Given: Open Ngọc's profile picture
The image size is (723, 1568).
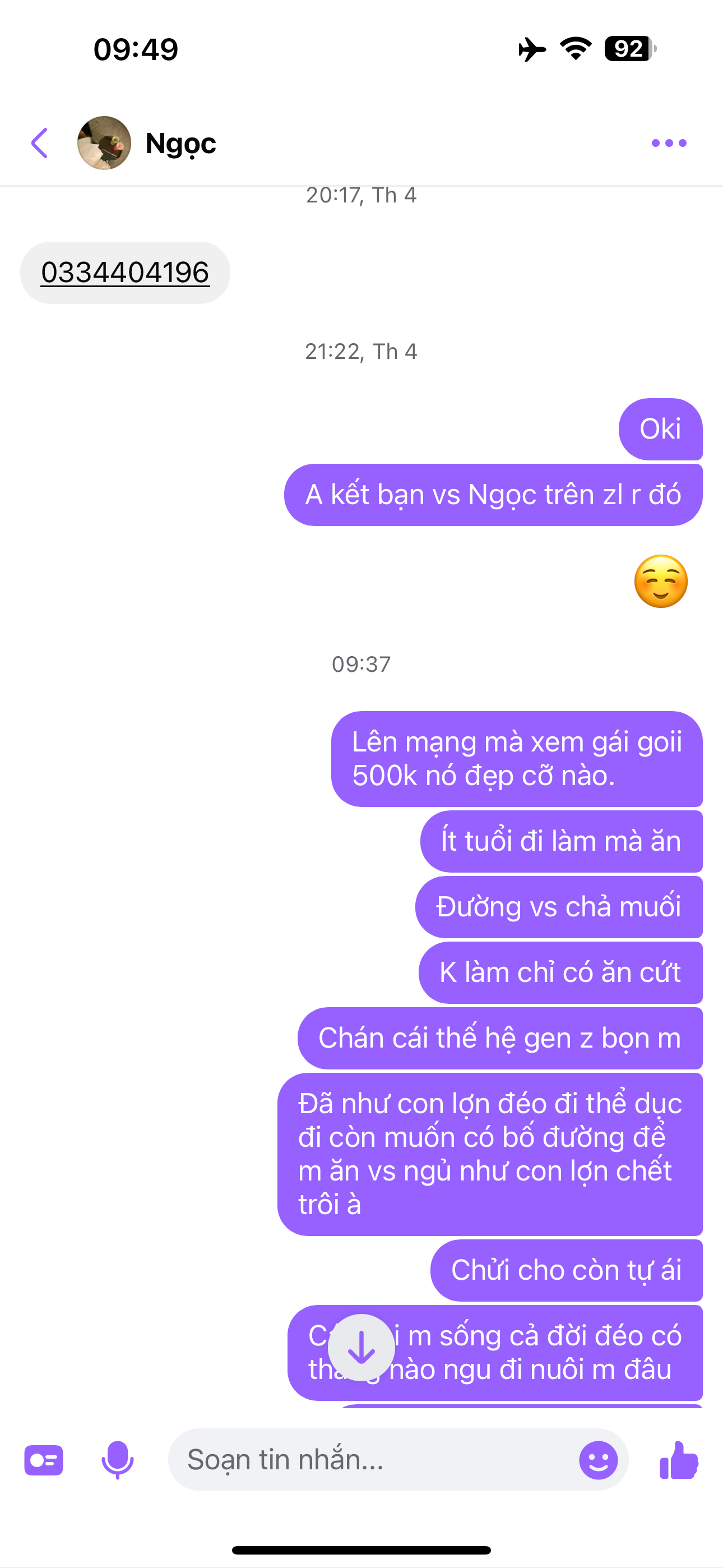Looking at the screenshot, I should click(x=104, y=143).
